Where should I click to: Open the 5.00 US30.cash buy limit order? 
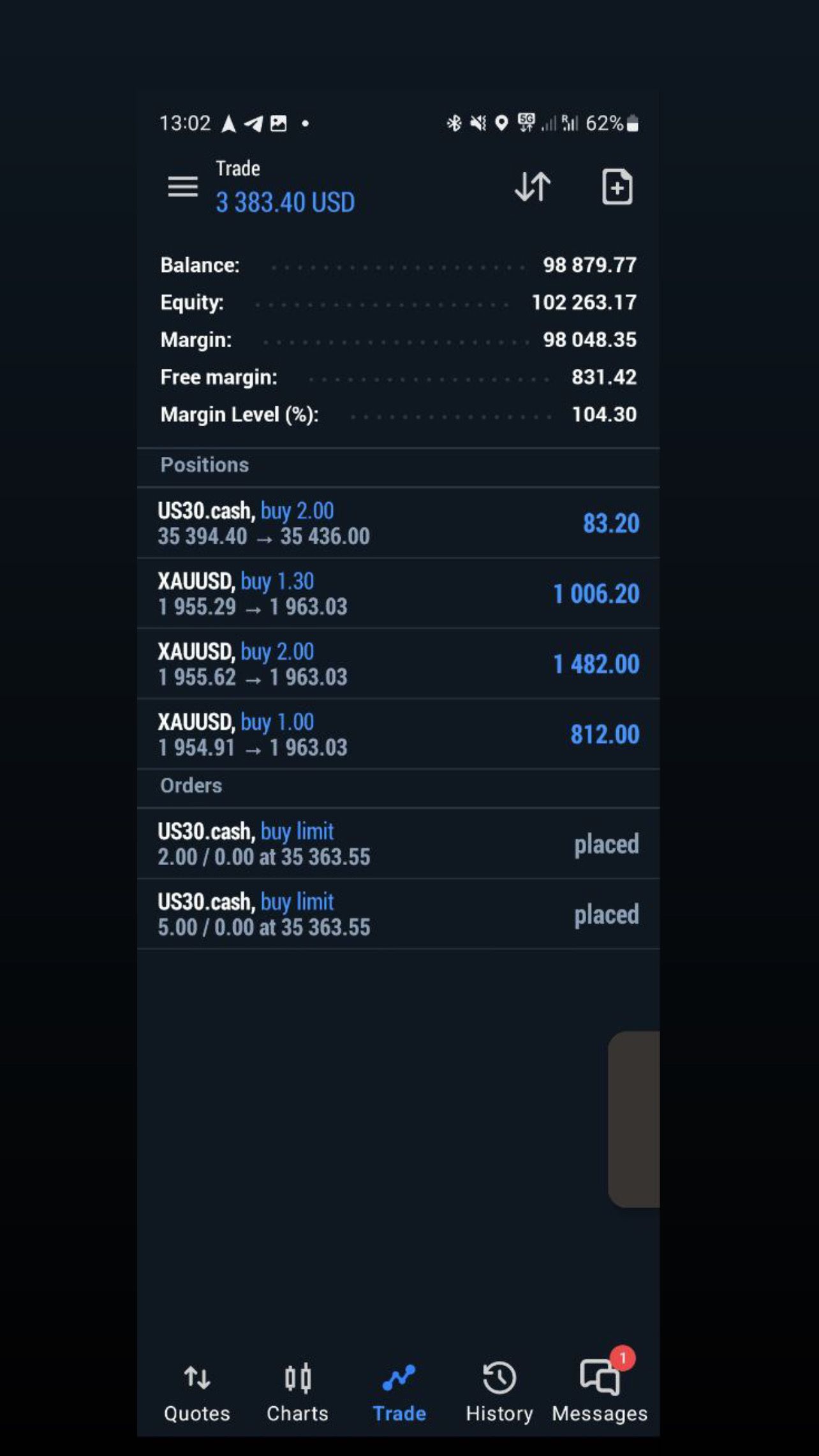pos(398,914)
